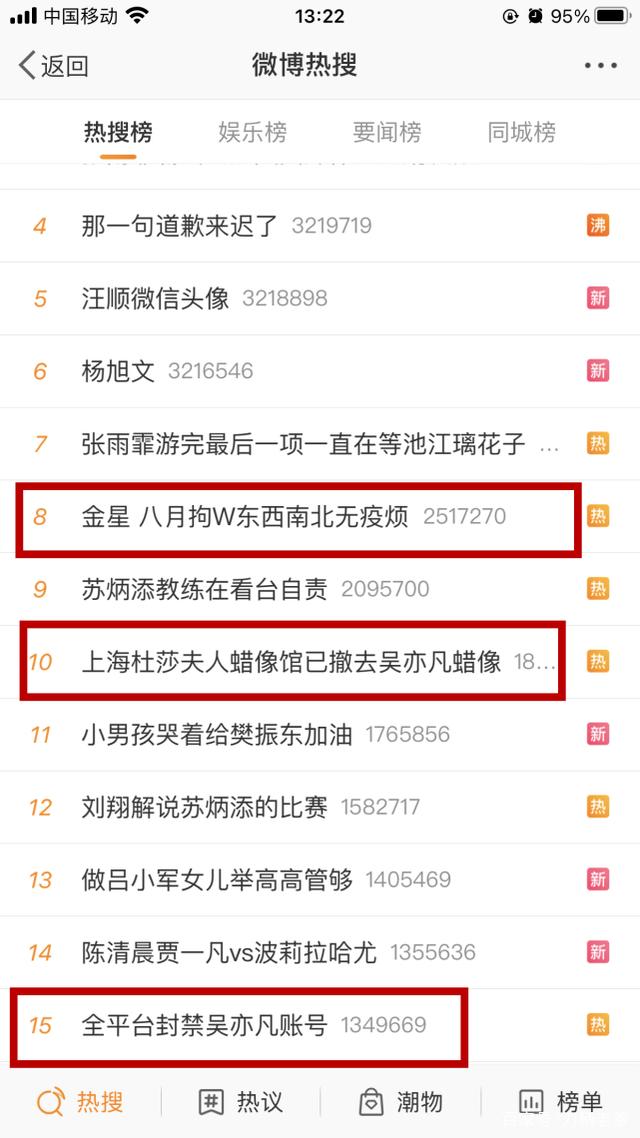
Task: Switch to the 同城榜 tab
Action: (x=521, y=132)
